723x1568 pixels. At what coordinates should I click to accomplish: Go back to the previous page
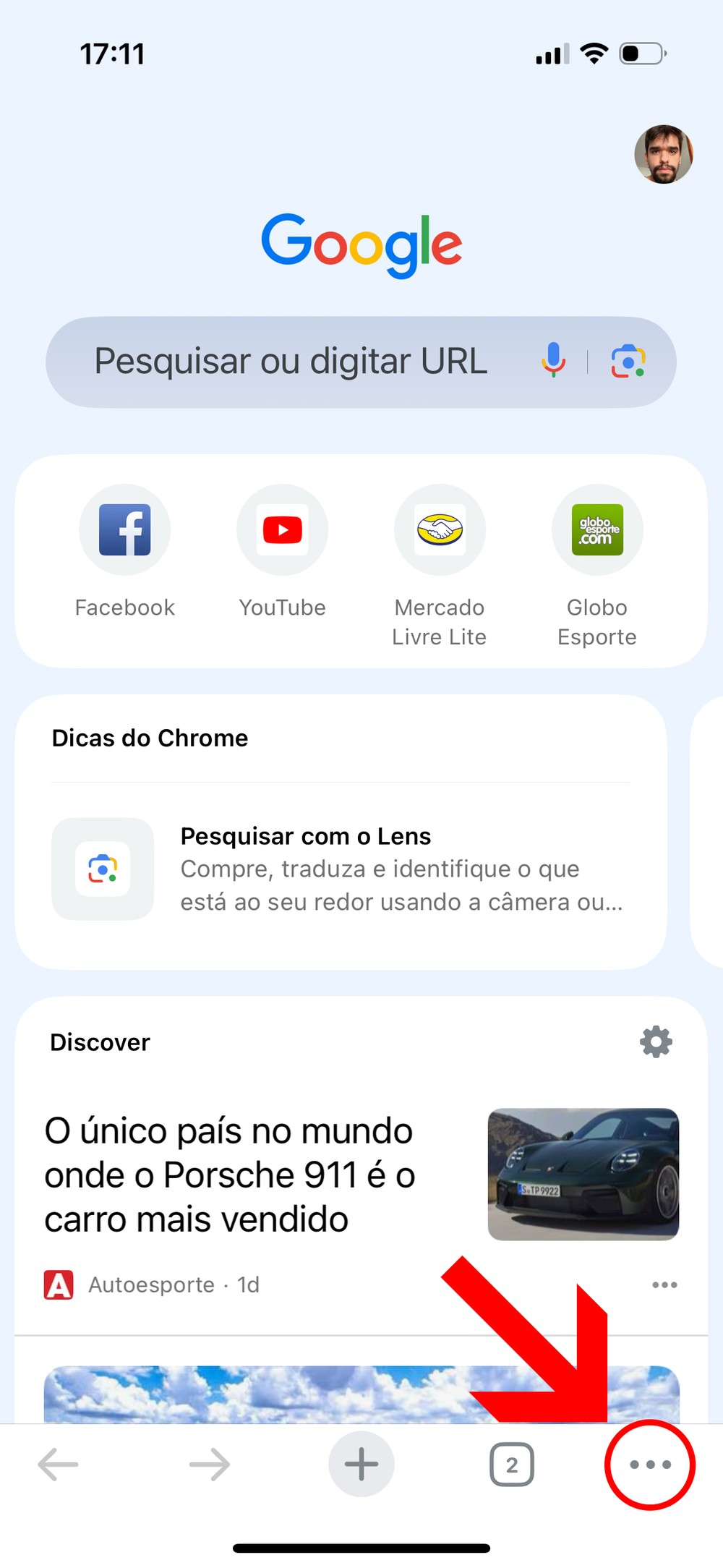58,1465
